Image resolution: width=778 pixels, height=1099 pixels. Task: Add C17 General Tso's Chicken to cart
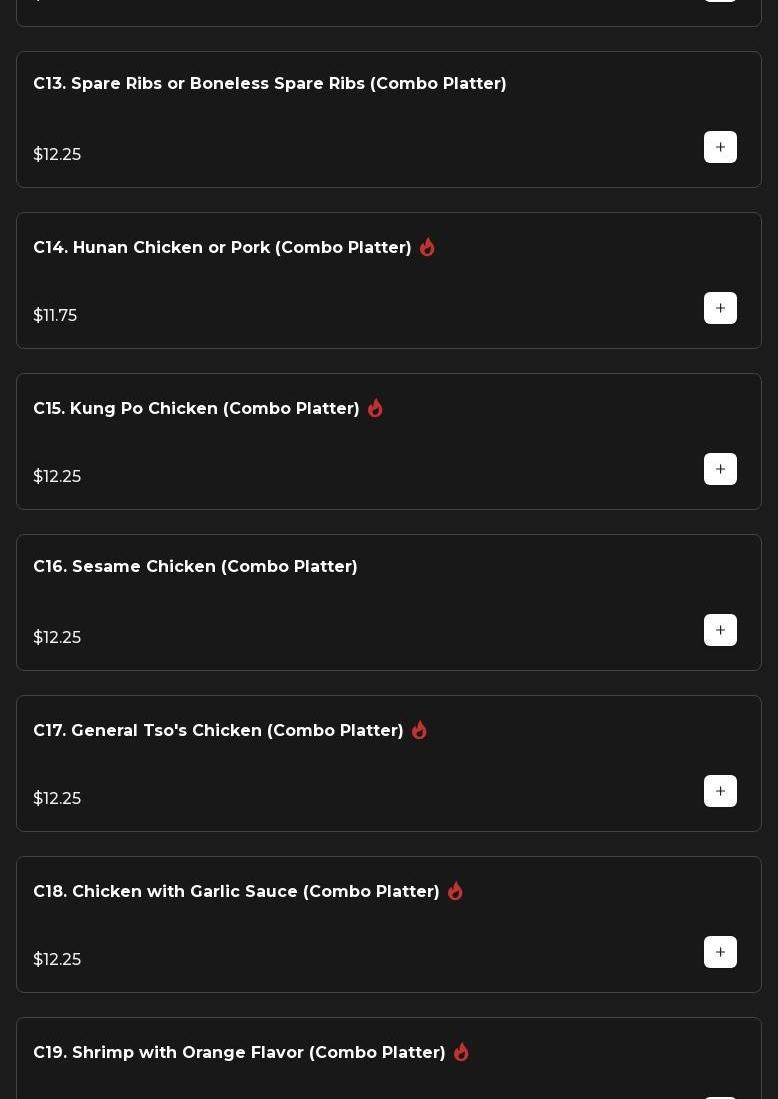coord(720,791)
